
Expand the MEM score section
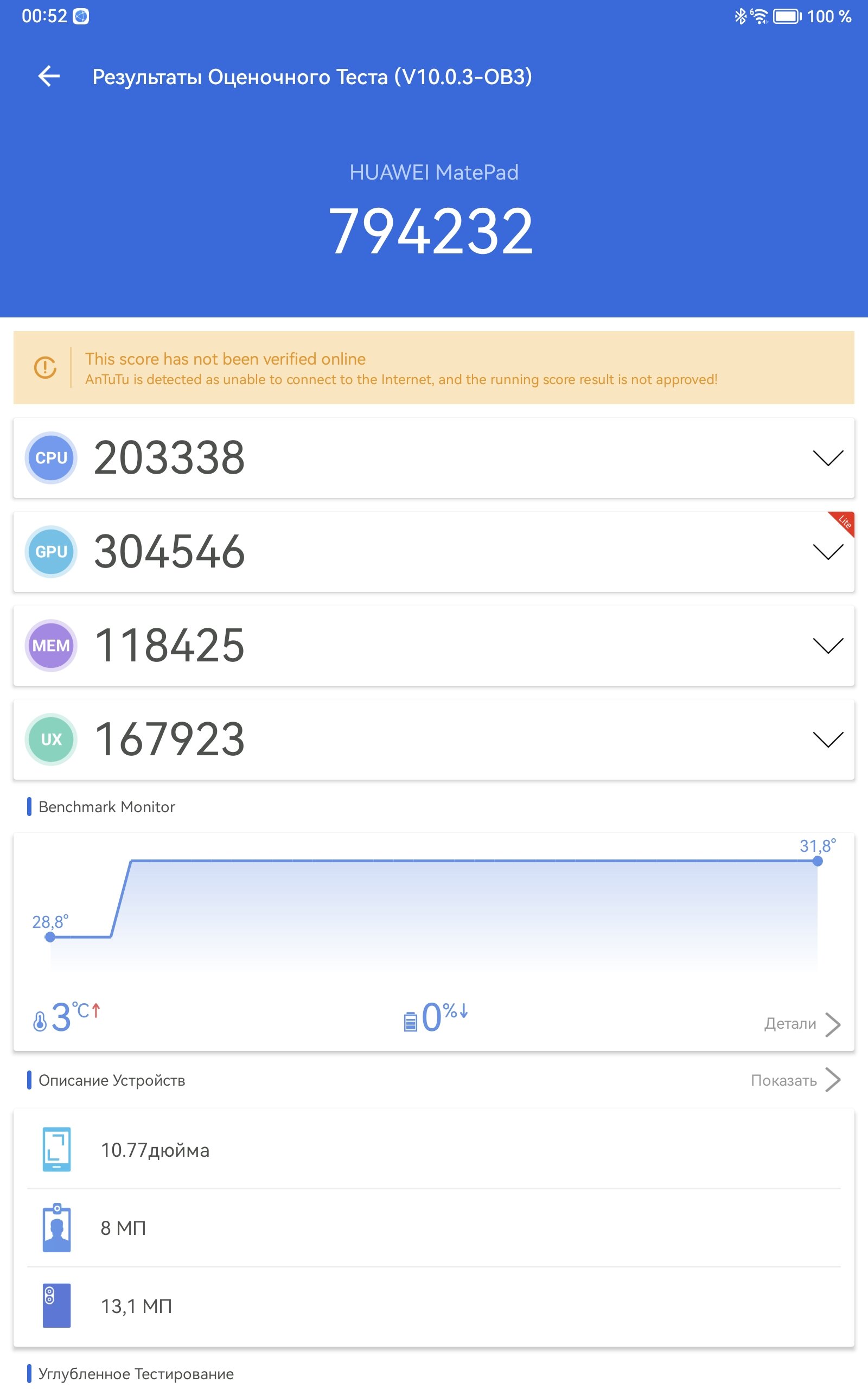(828, 645)
